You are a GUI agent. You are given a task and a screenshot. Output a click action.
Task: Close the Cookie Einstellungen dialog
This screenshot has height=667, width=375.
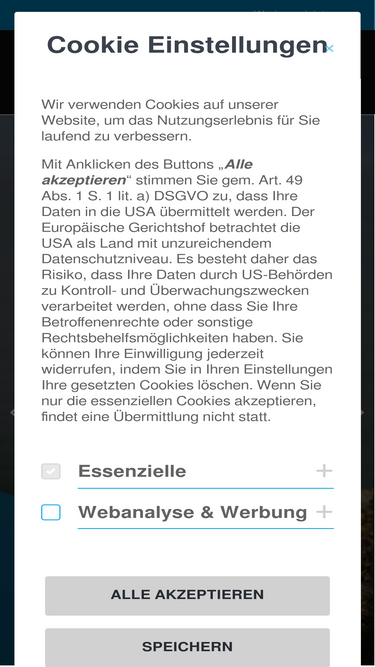click(x=329, y=48)
